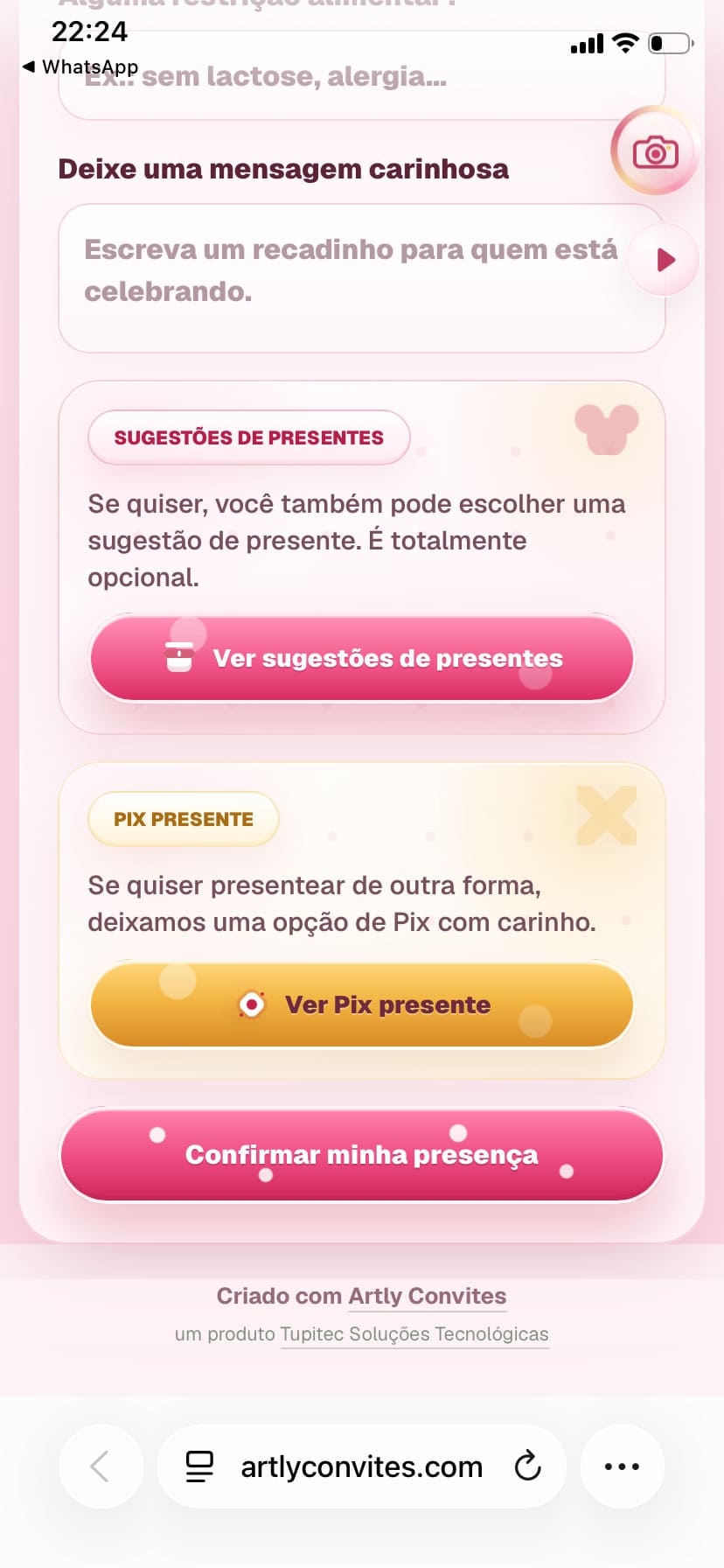Open 'Ver Pix presente'
Viewport: 724px width, 1568px height.
(361, 1004)
